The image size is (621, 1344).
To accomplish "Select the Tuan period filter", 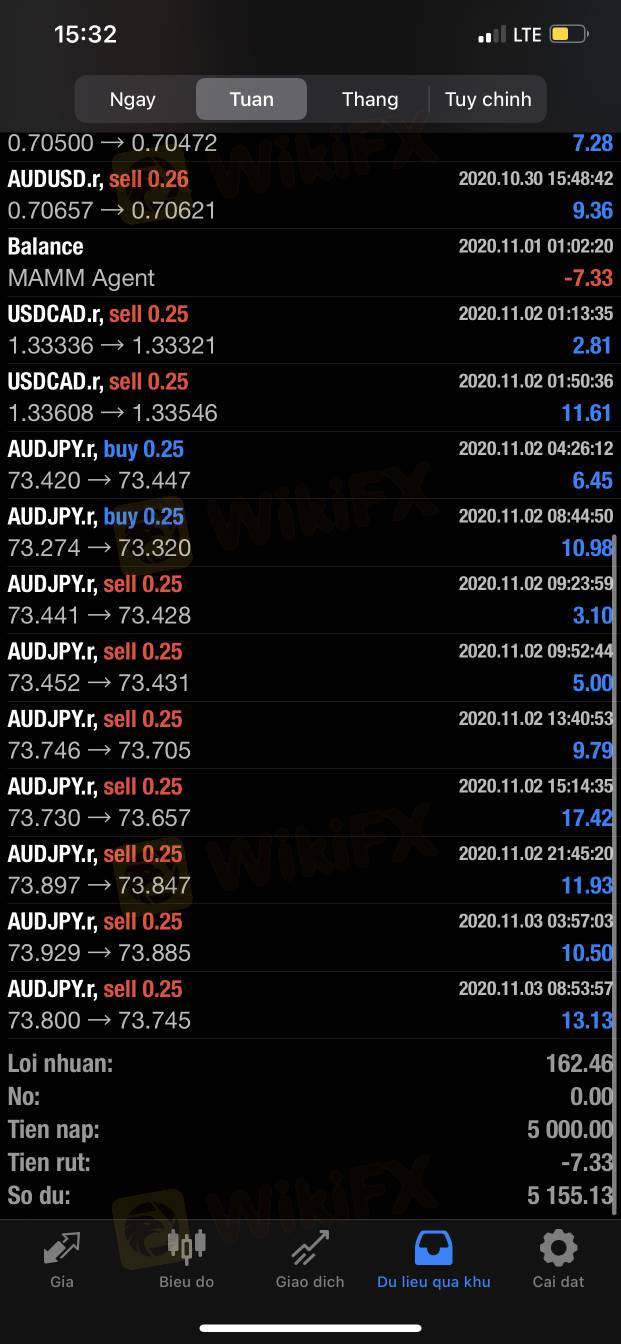I will tap(251, 99).
